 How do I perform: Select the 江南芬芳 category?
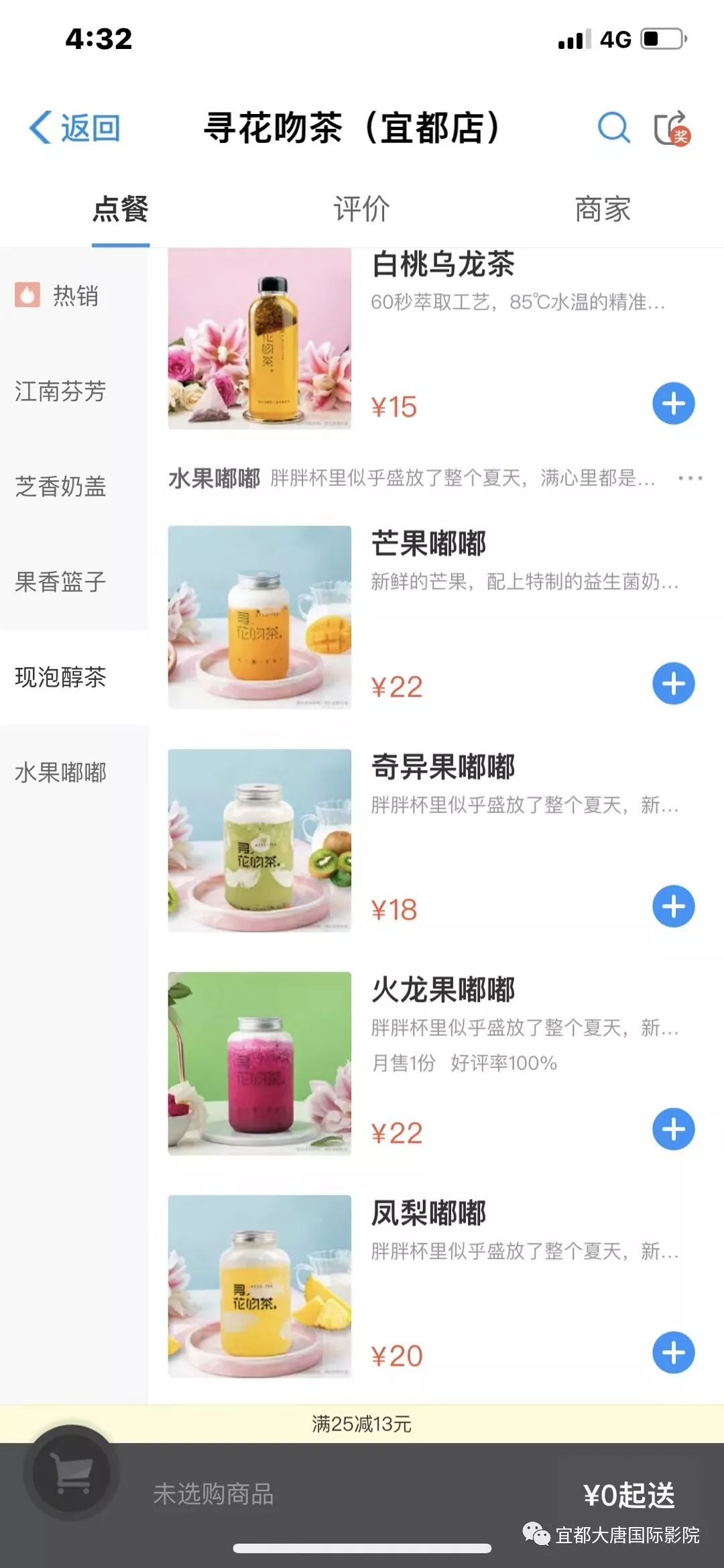click(x=74, y=391)
